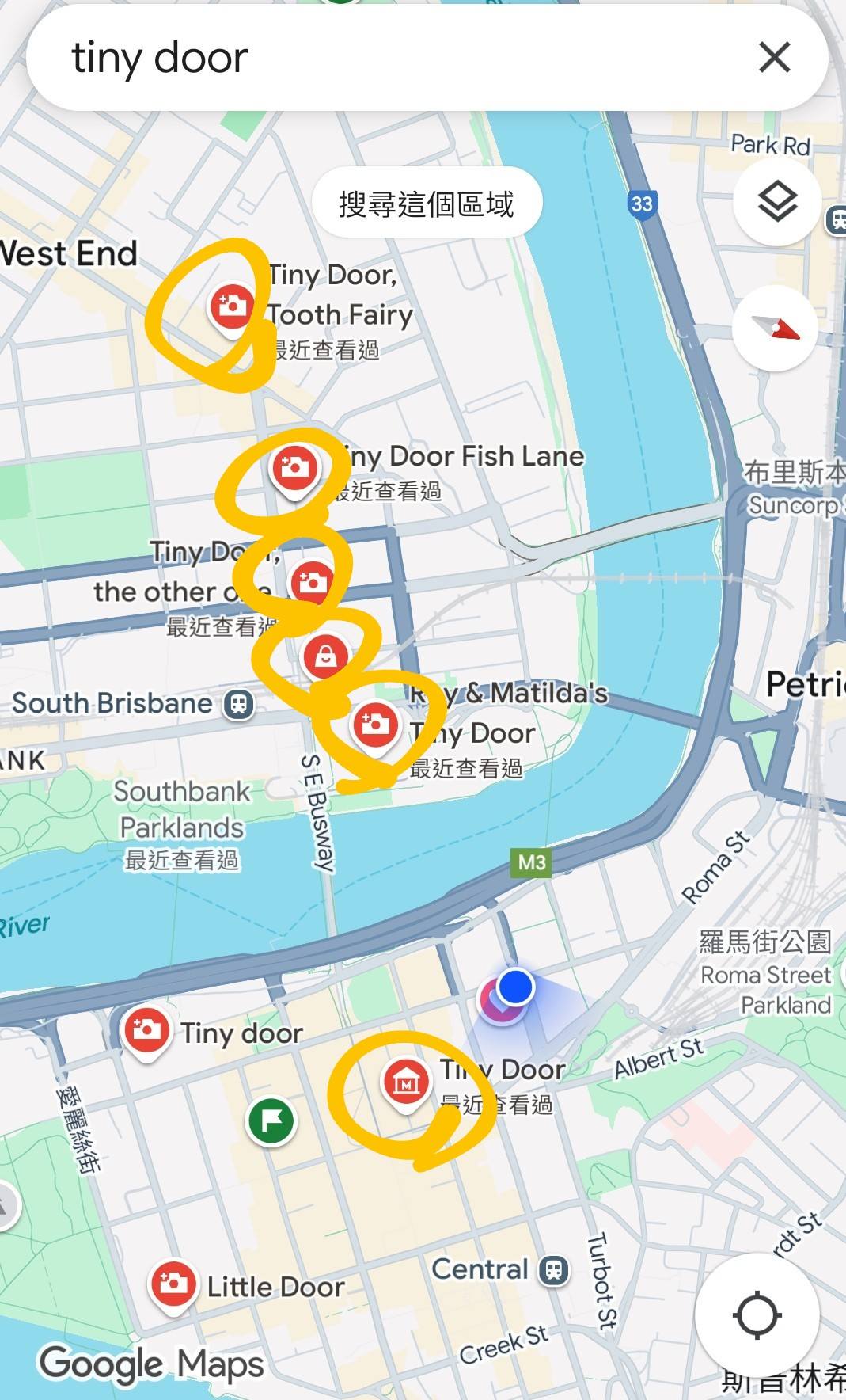Tap the green flag marker
The height and width of the screenshot is (1400, 846).
point(271,1120)
